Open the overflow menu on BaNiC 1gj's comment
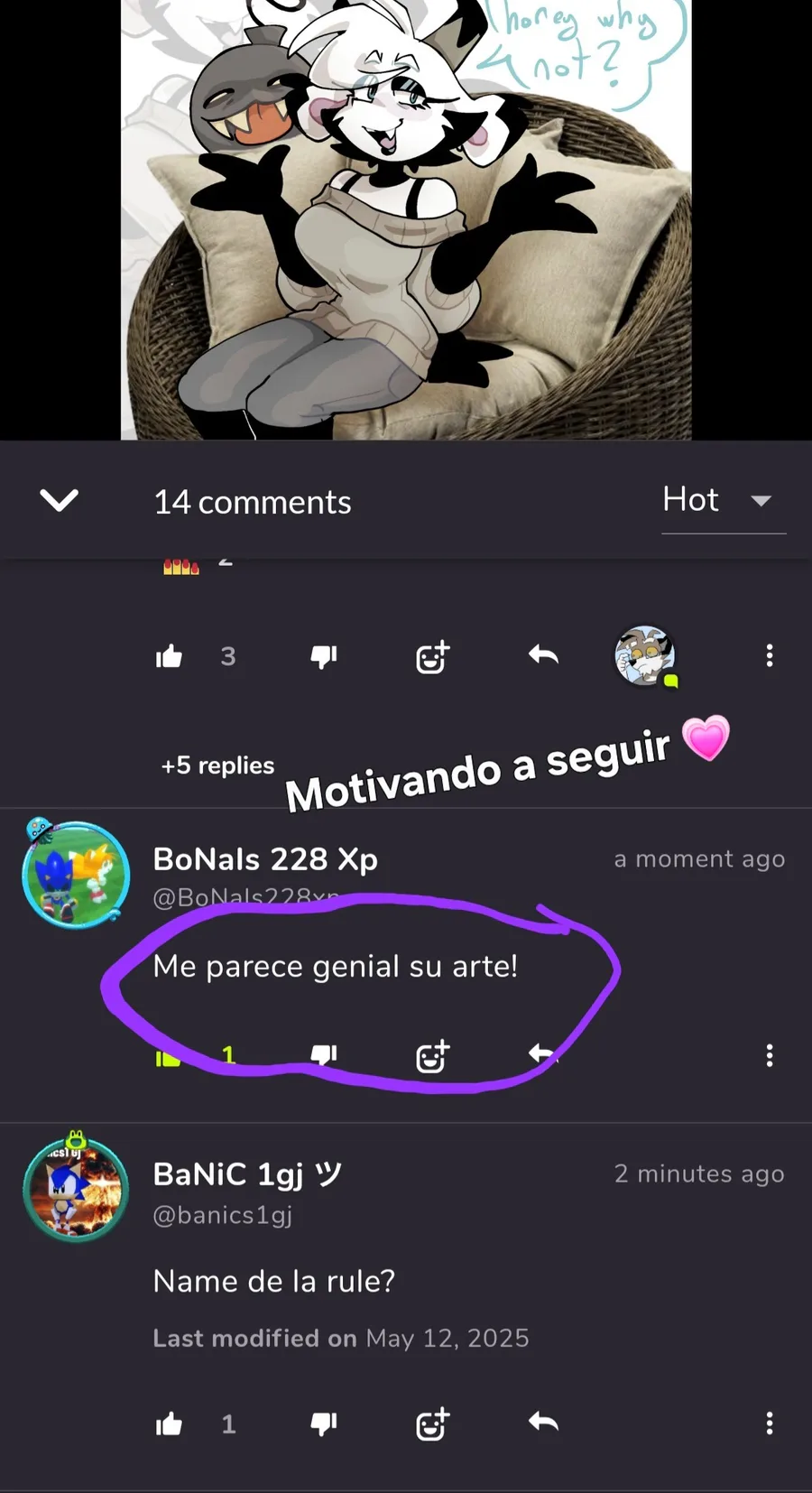The height and width of the screenshot is (1493, 812). click(x=770, y=1423)
